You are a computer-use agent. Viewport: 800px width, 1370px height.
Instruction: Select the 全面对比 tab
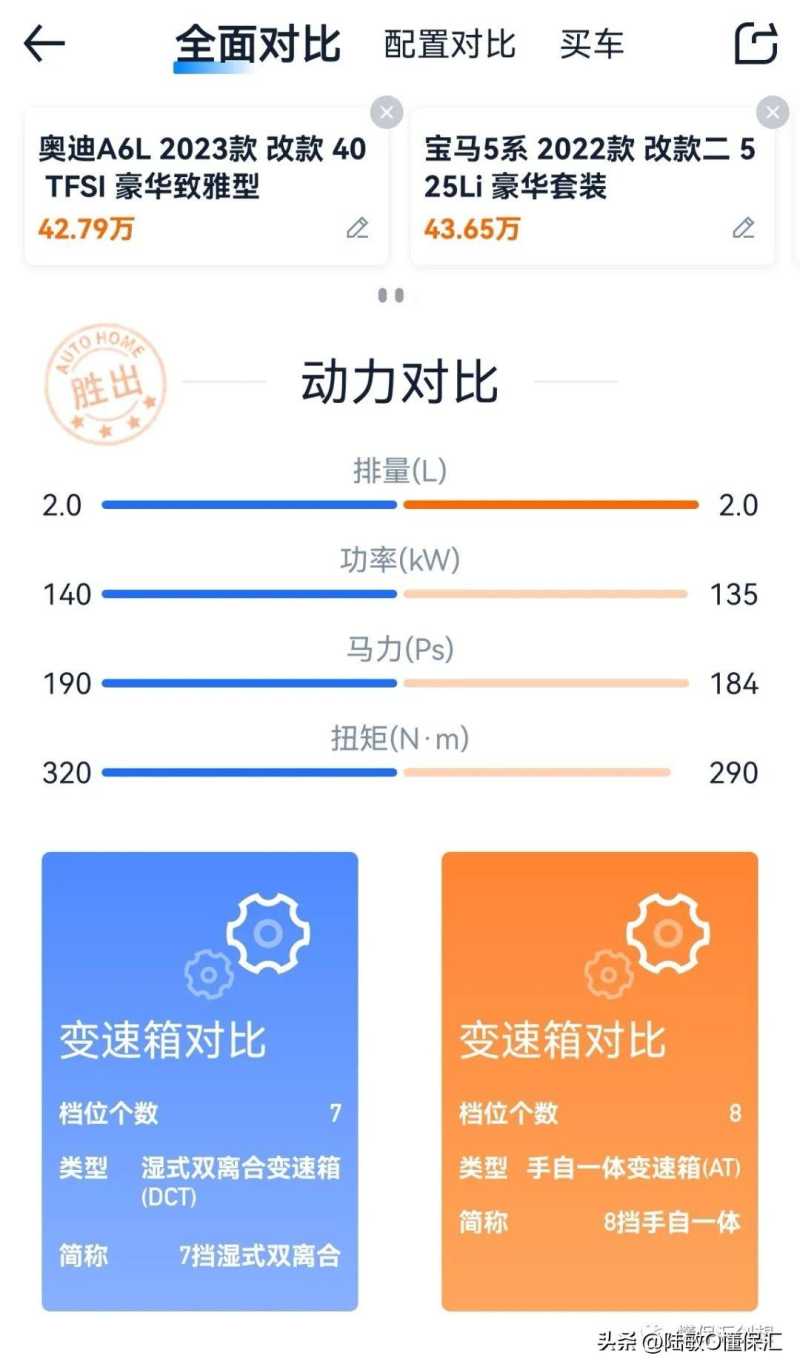tap(257, 45)
